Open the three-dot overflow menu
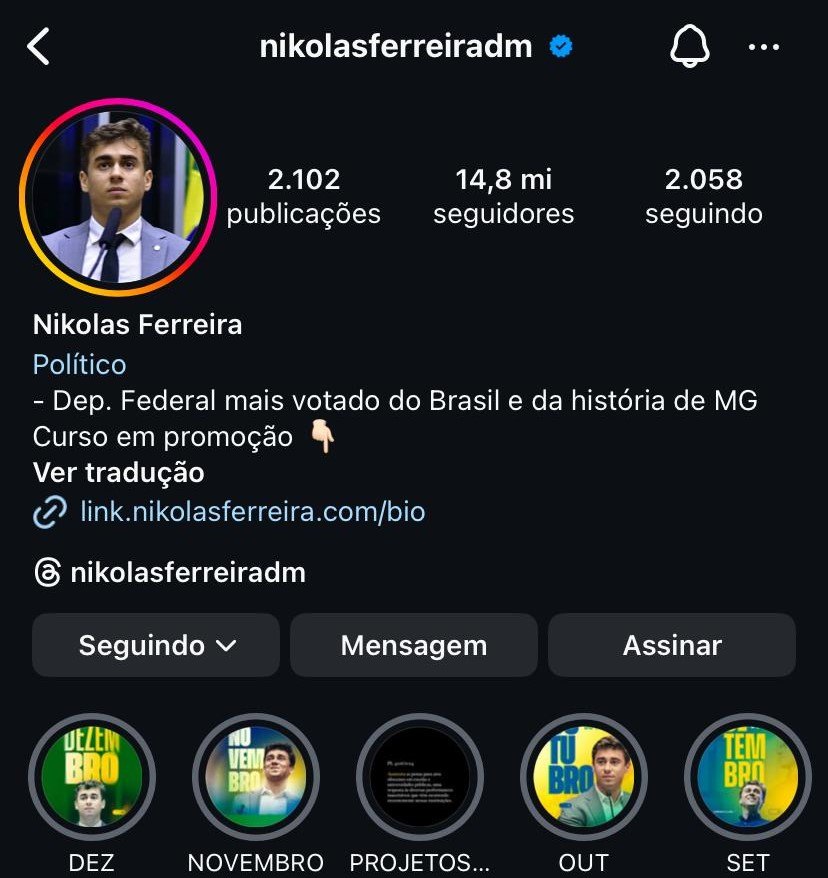Screen dimensions: 828x878 pos(764,46)
